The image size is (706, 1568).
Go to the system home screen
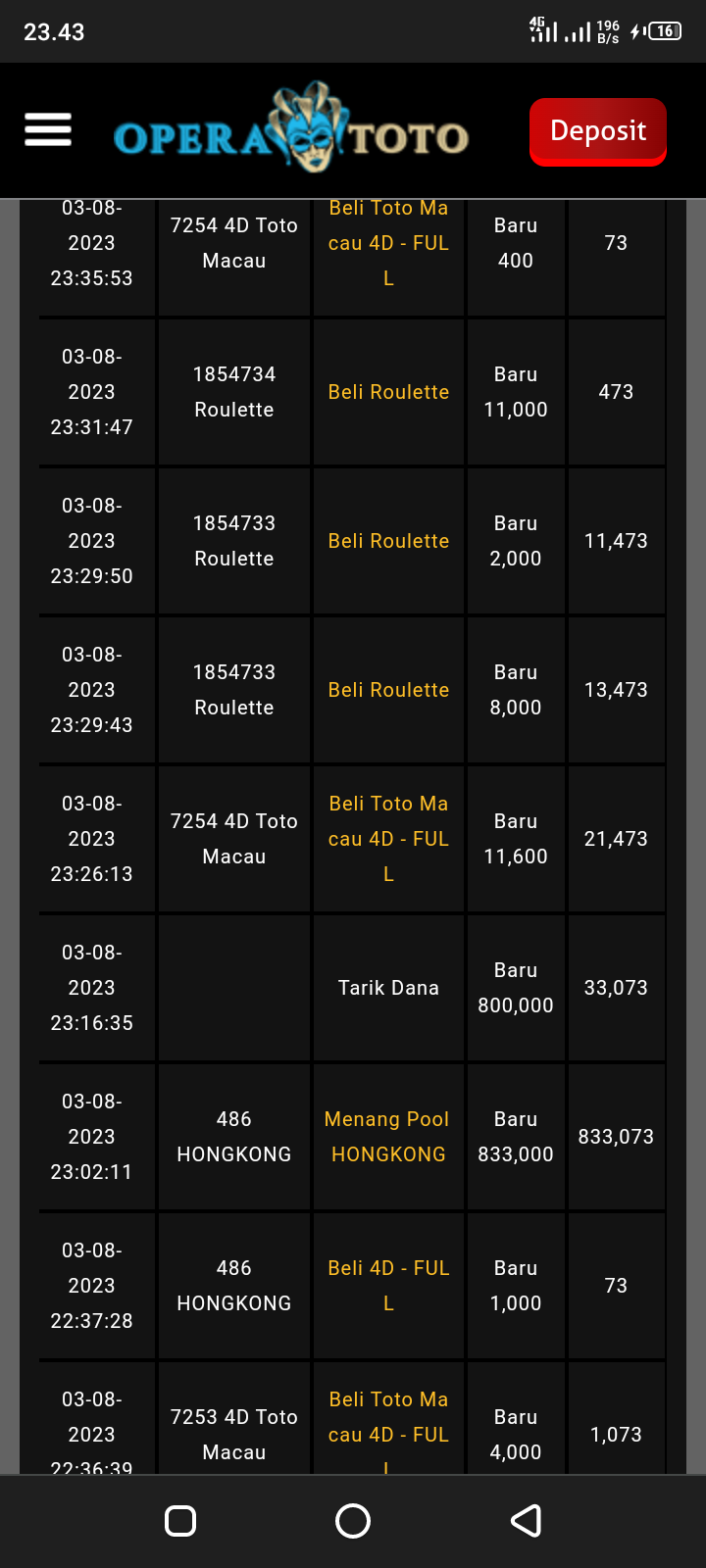coord(353,1521)
